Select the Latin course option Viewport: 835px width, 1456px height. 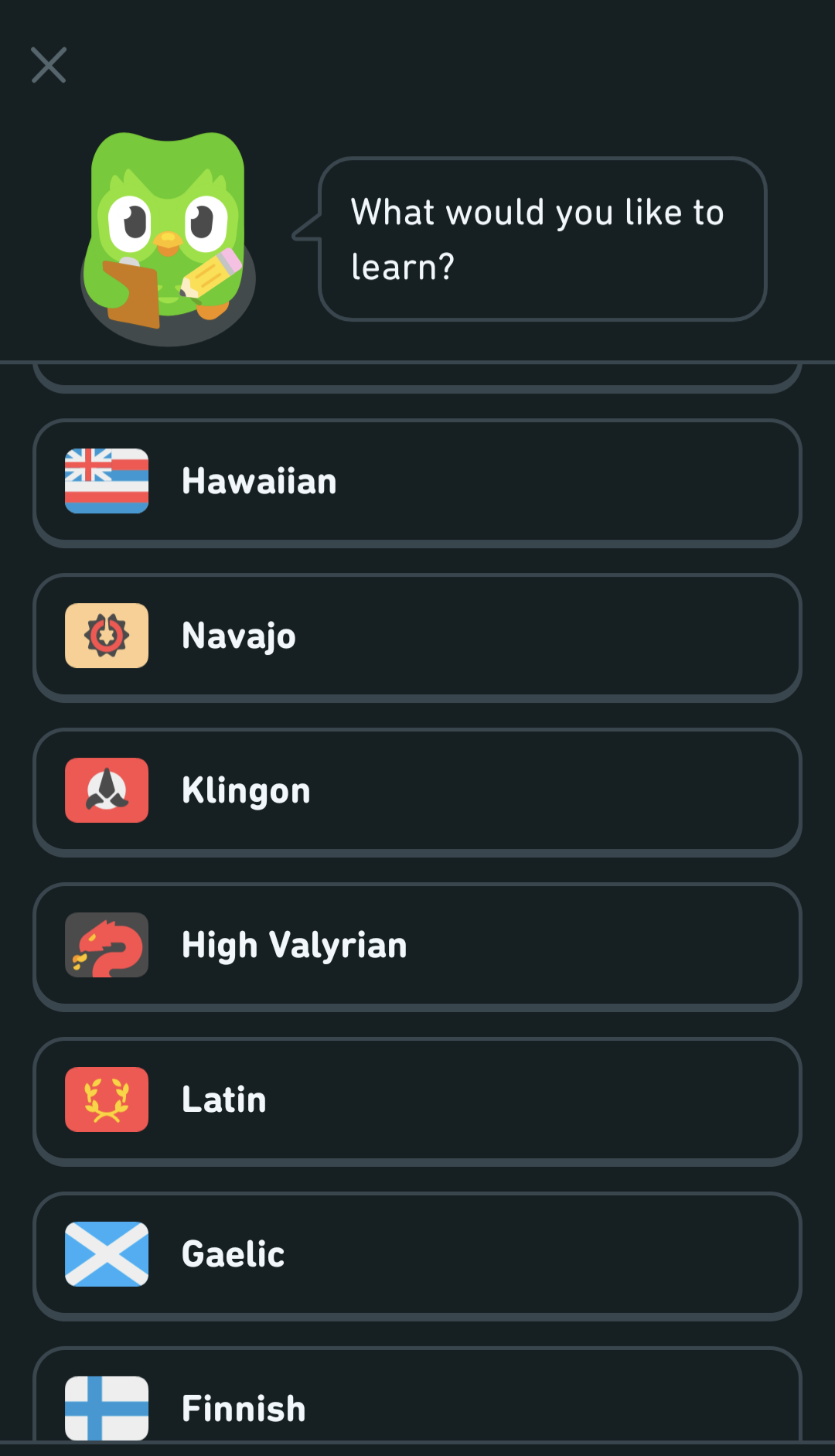[x=417, y=1100]
